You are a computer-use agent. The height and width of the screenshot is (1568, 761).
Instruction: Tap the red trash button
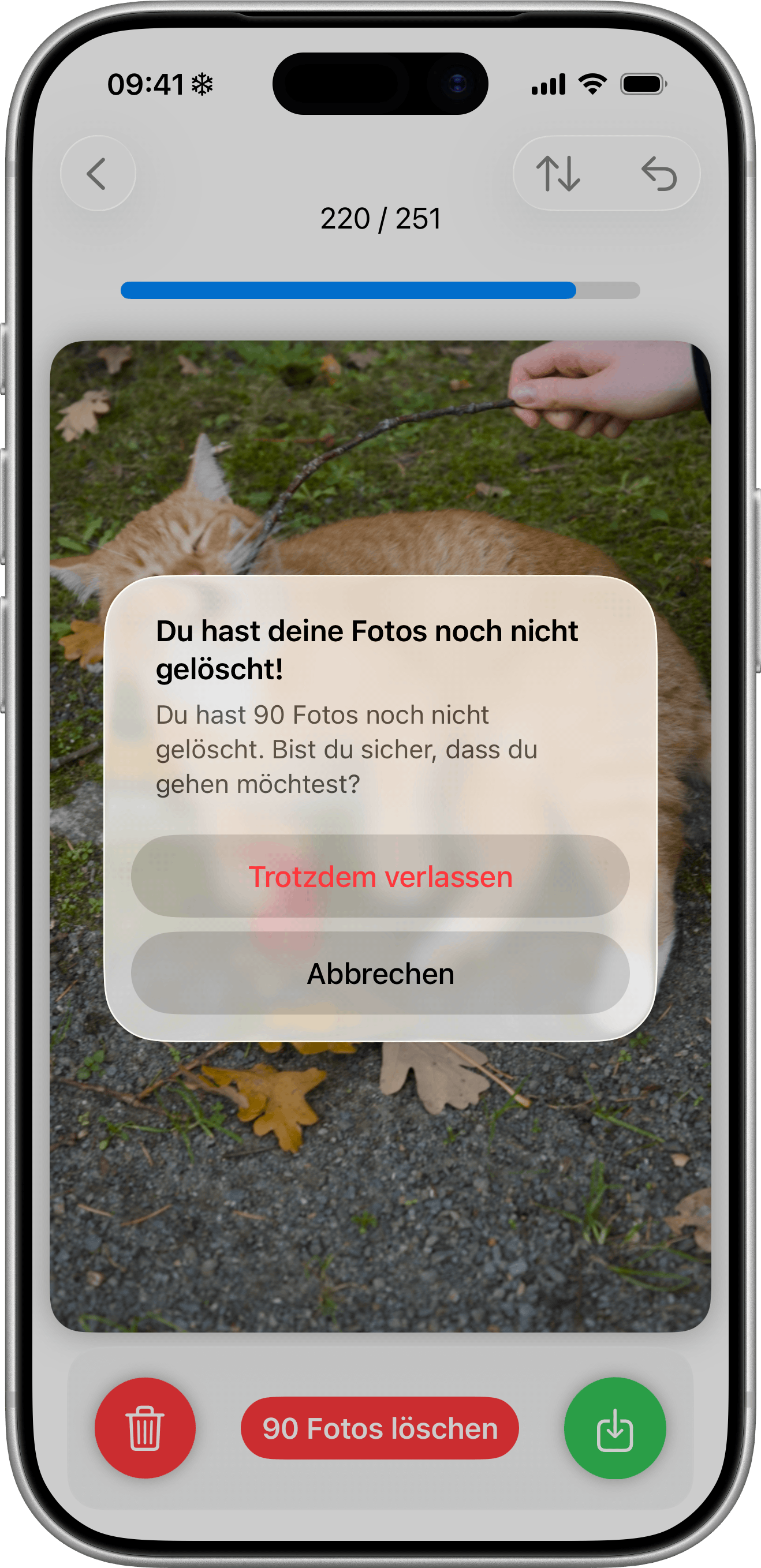(x=145, y=1428)
